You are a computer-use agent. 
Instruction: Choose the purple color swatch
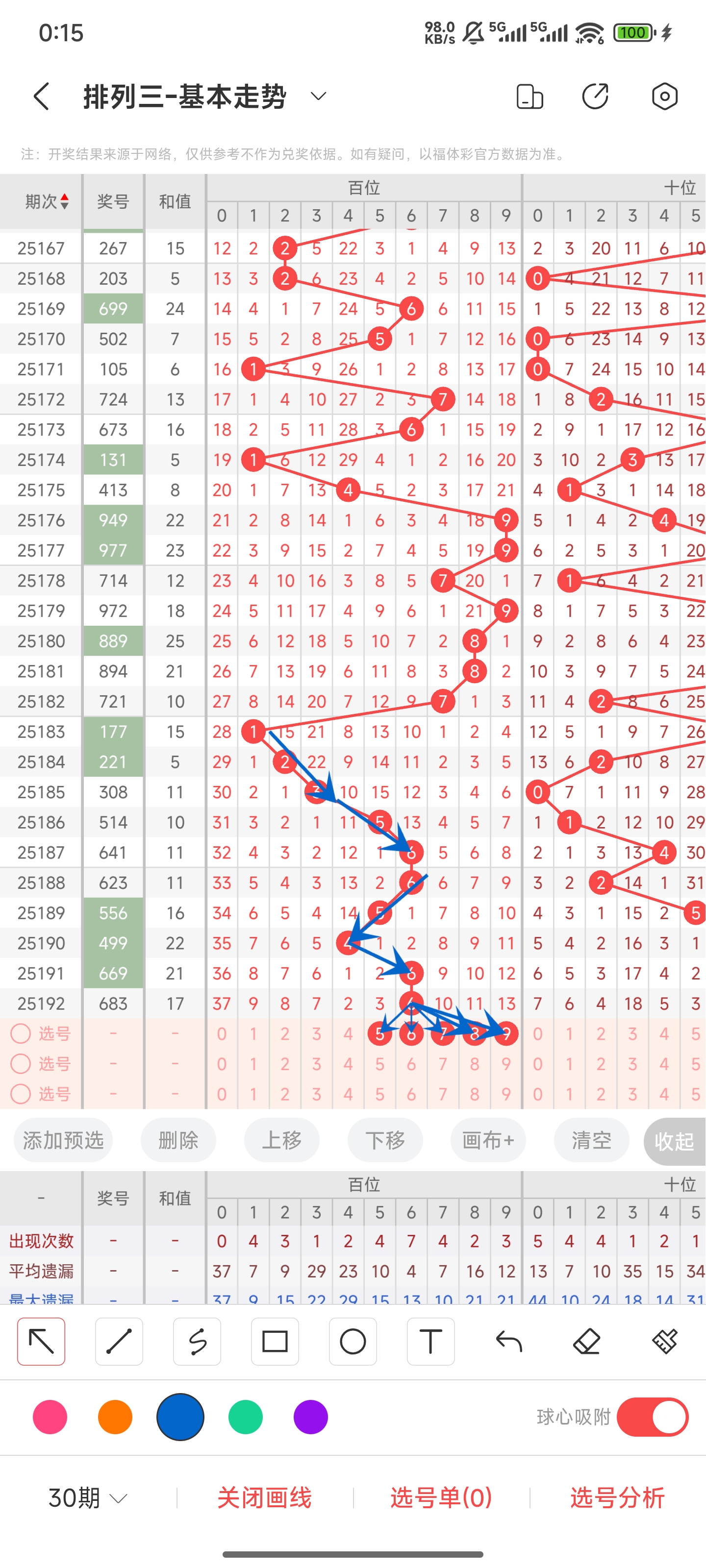pos(311,1417)
